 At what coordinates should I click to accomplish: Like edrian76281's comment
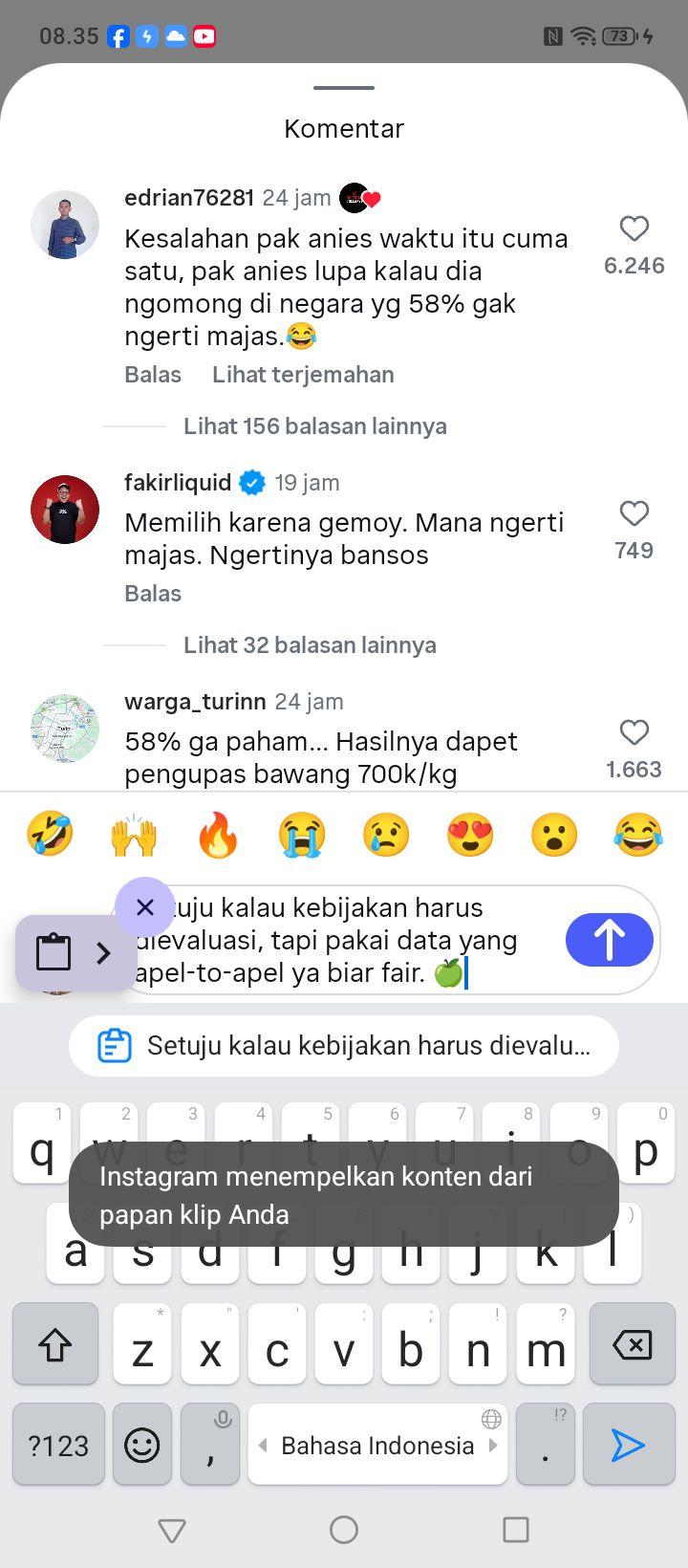tap(634, 229)
